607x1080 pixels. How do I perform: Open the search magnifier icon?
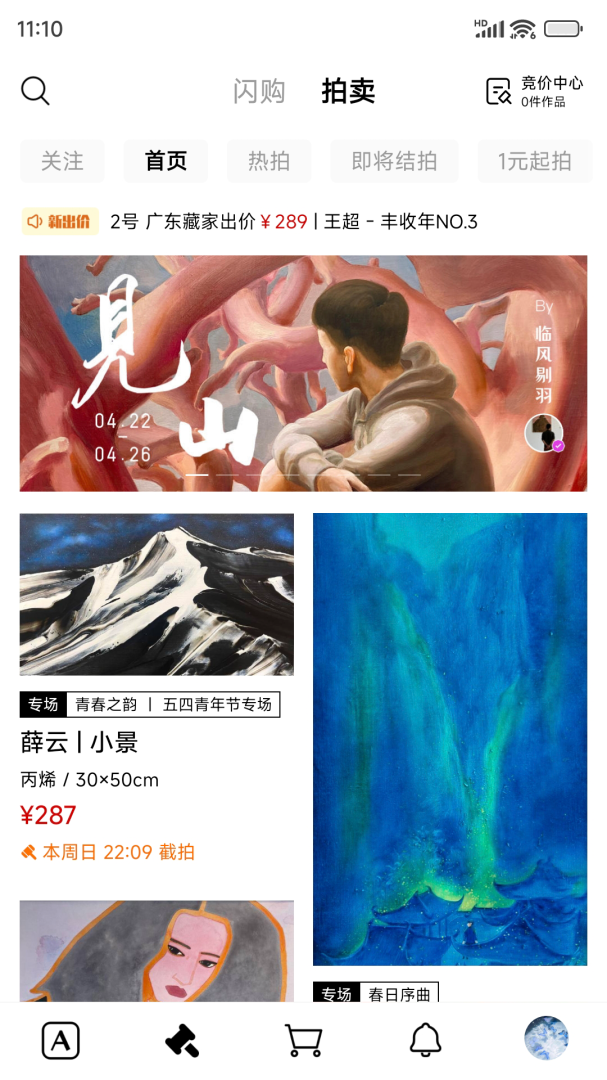click(x=35, y=91)
